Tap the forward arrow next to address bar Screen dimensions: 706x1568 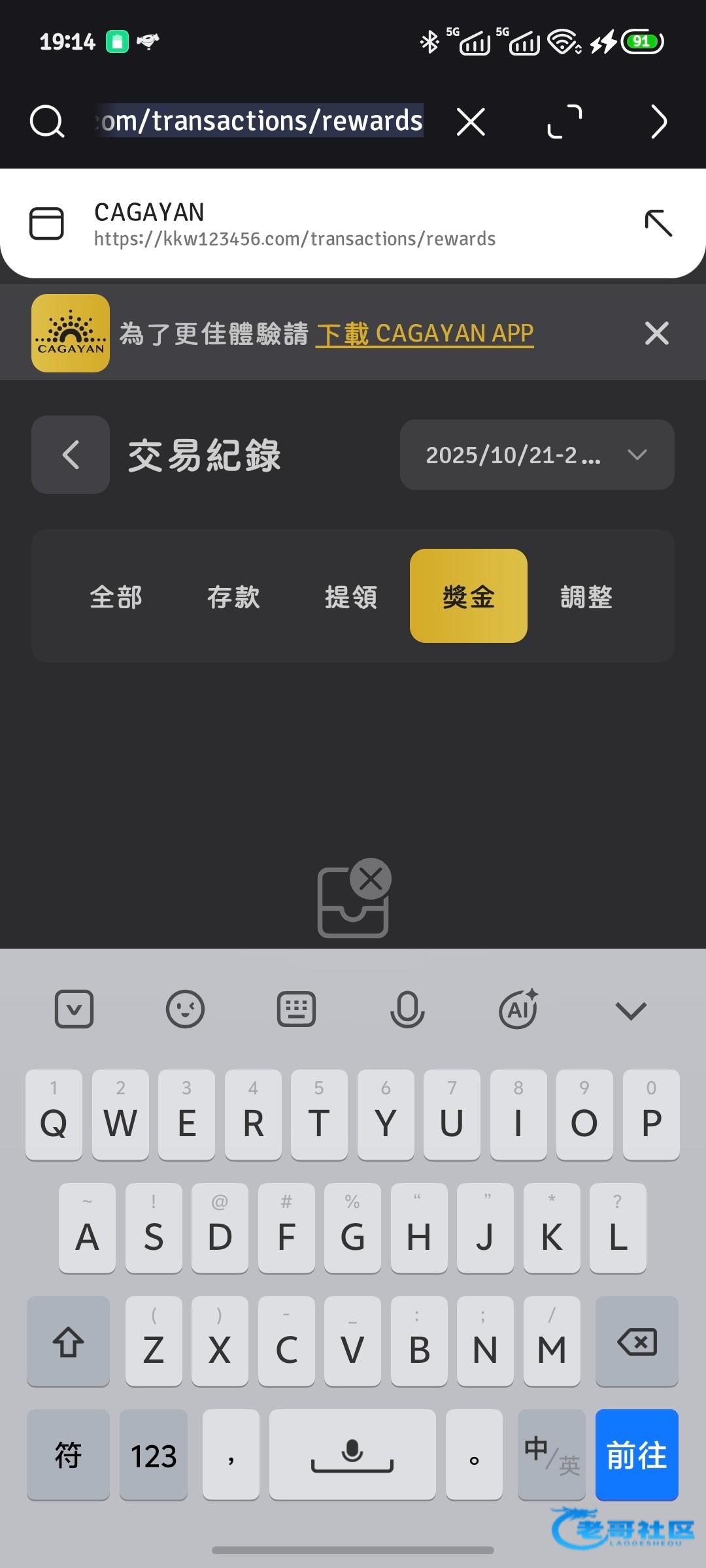point(659,122)
